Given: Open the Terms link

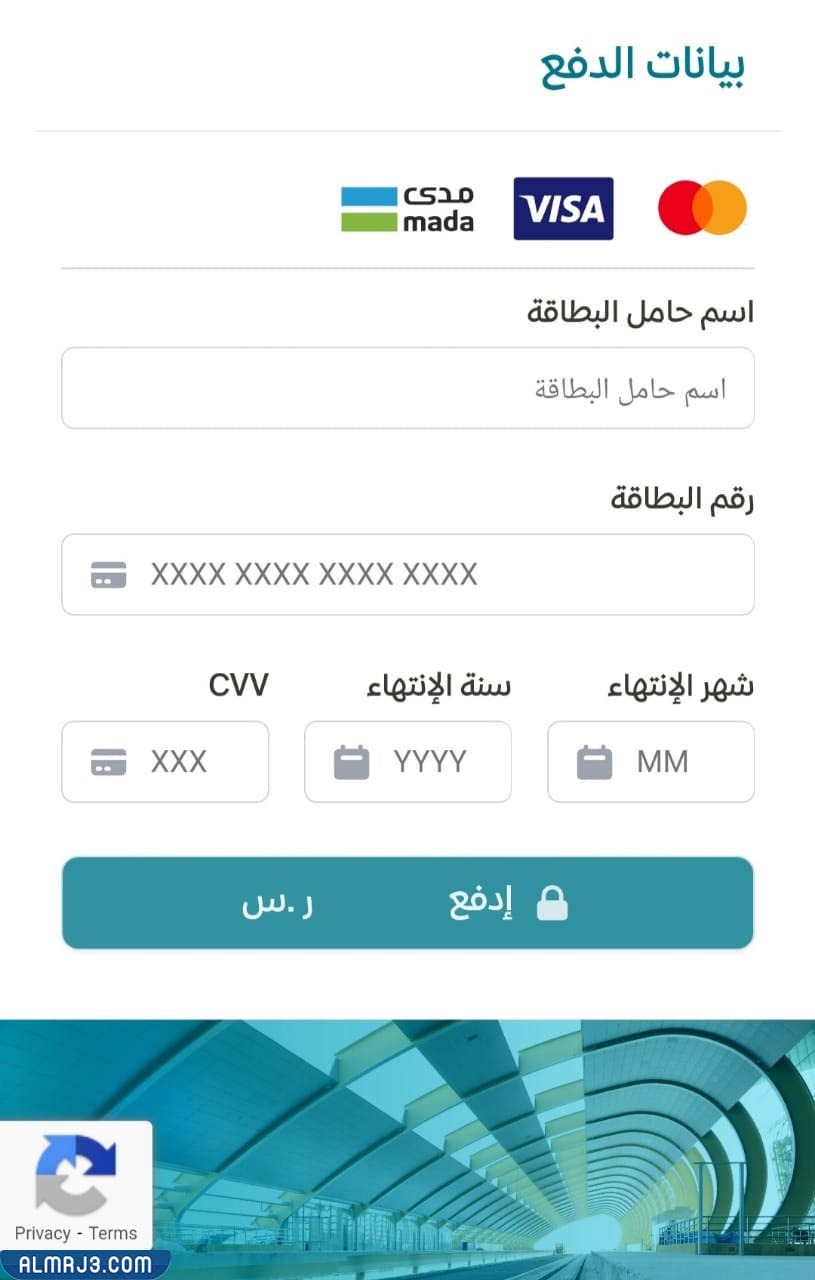Looking at the screenshot, I should [x=113, y=1233].
